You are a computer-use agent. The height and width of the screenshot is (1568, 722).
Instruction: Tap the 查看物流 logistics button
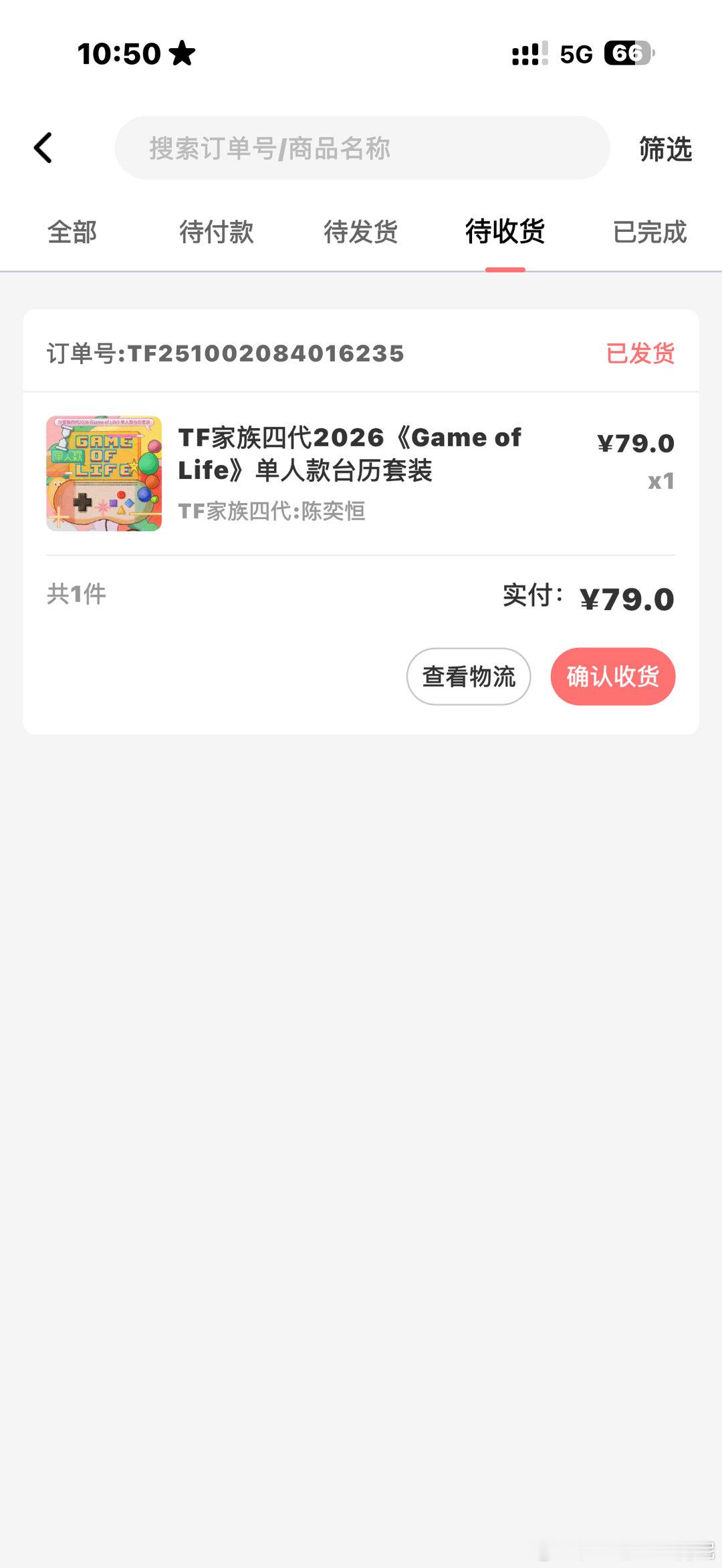tap(468, 676)
